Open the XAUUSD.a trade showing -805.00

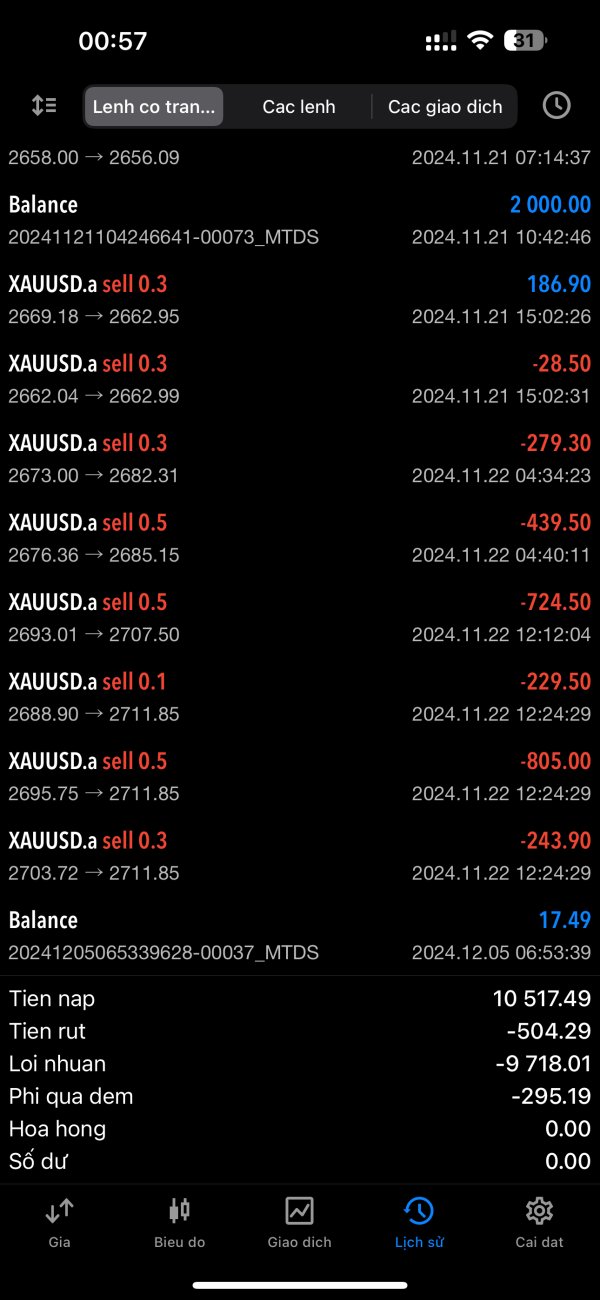(300, 776)
